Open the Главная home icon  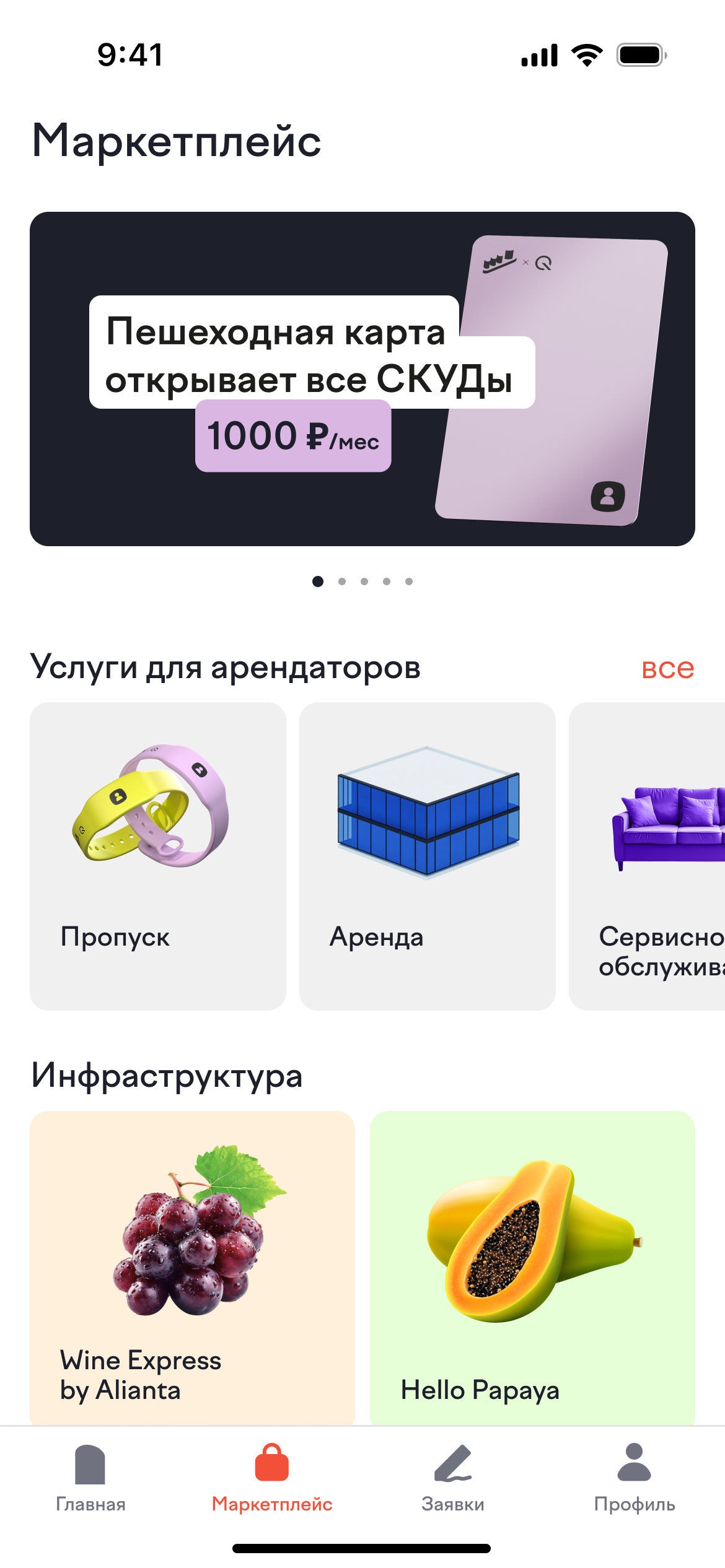tap(90, 1465)
